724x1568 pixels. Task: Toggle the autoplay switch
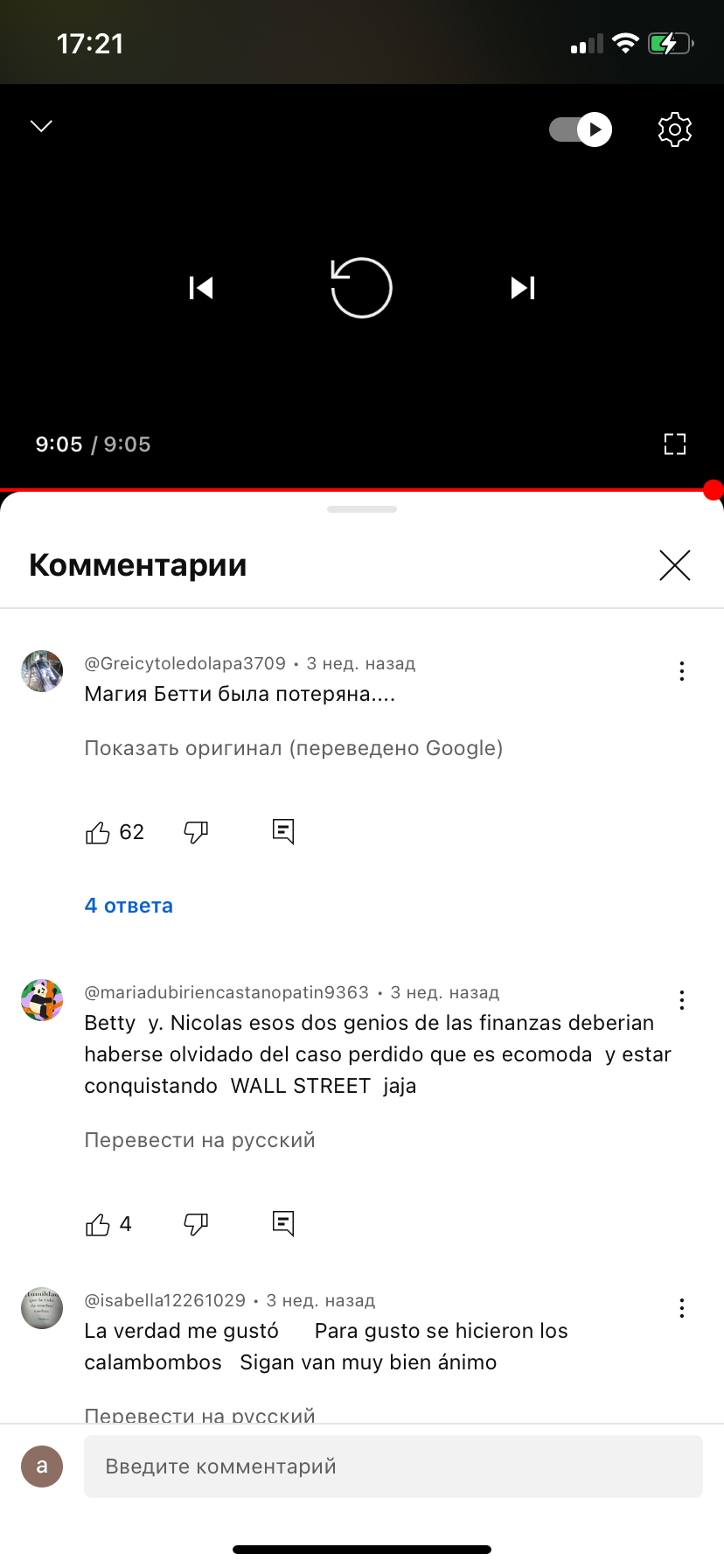pos(581,129)
